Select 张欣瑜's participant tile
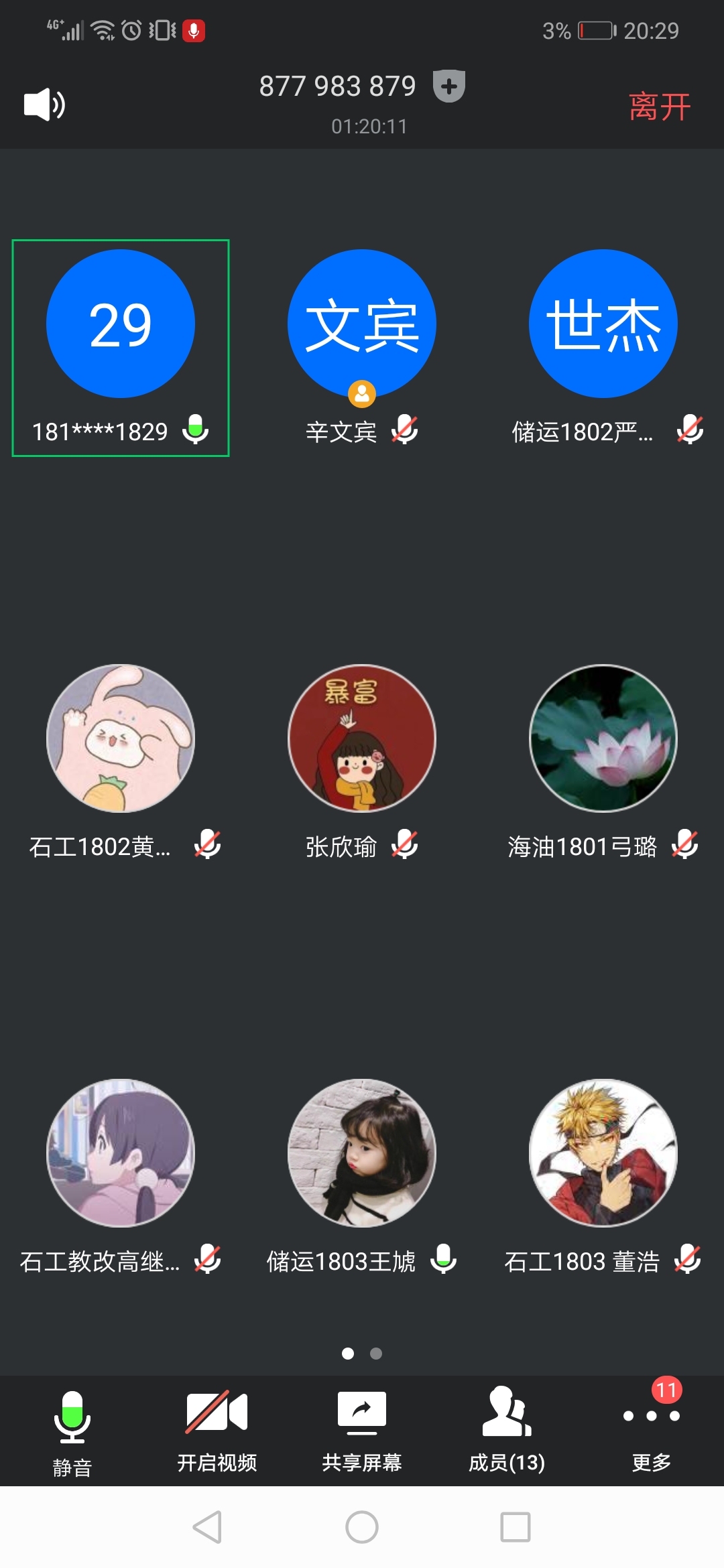This screenshot has width=724, height=1568. coord(362,762)
